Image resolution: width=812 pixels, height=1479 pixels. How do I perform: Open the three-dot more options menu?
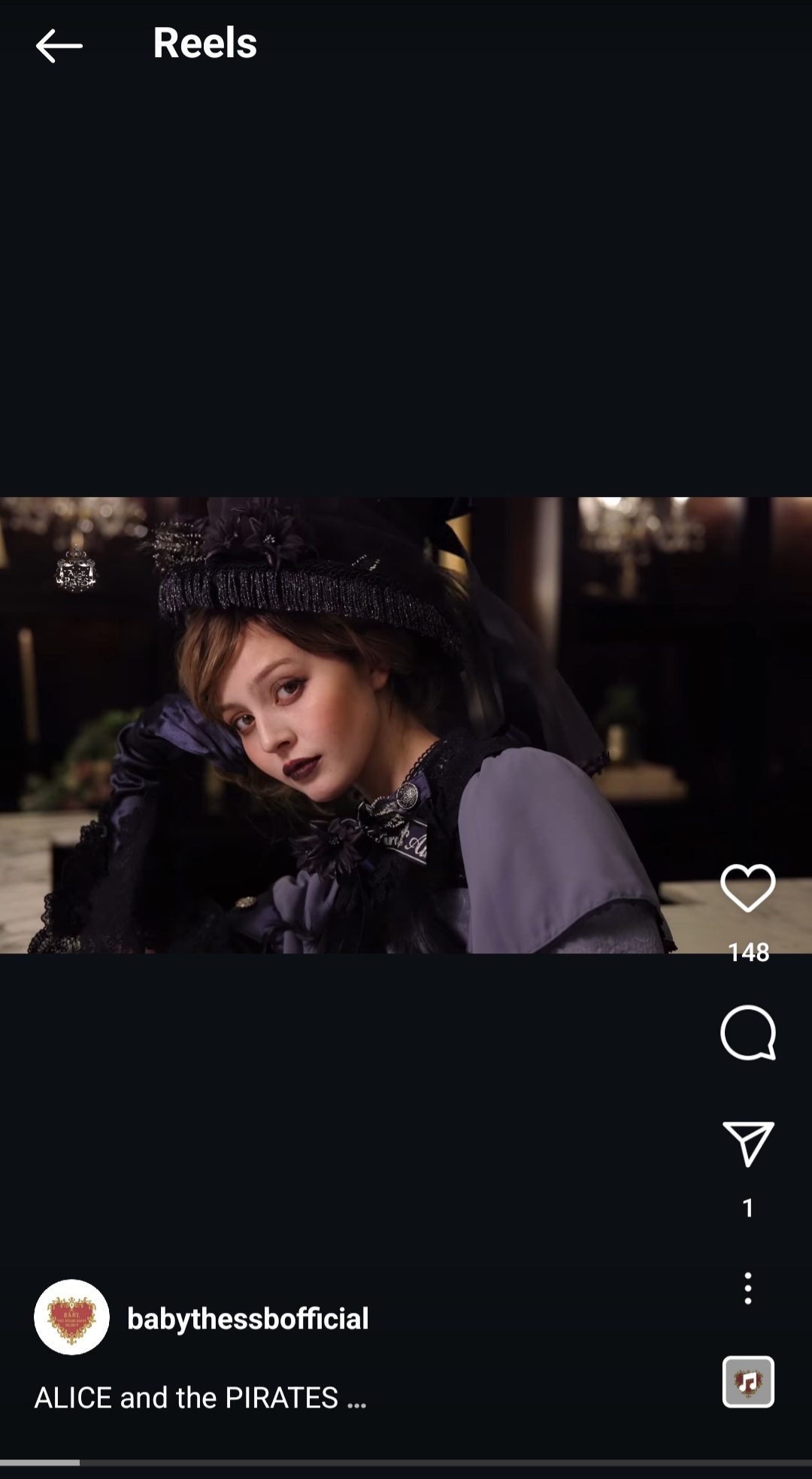748,1288
